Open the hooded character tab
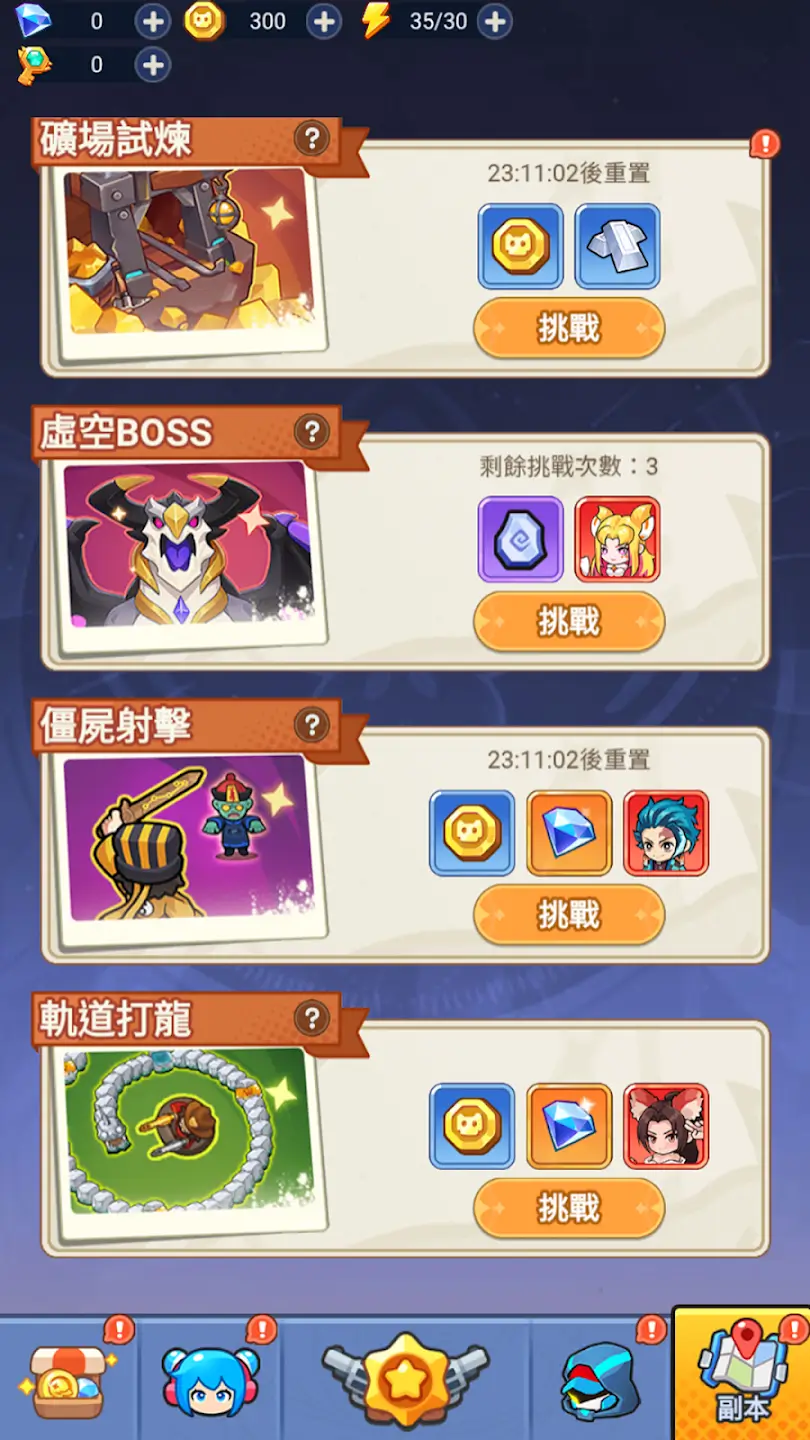This screenshot has height=1440, width=810. click(x=598, y=1381)
